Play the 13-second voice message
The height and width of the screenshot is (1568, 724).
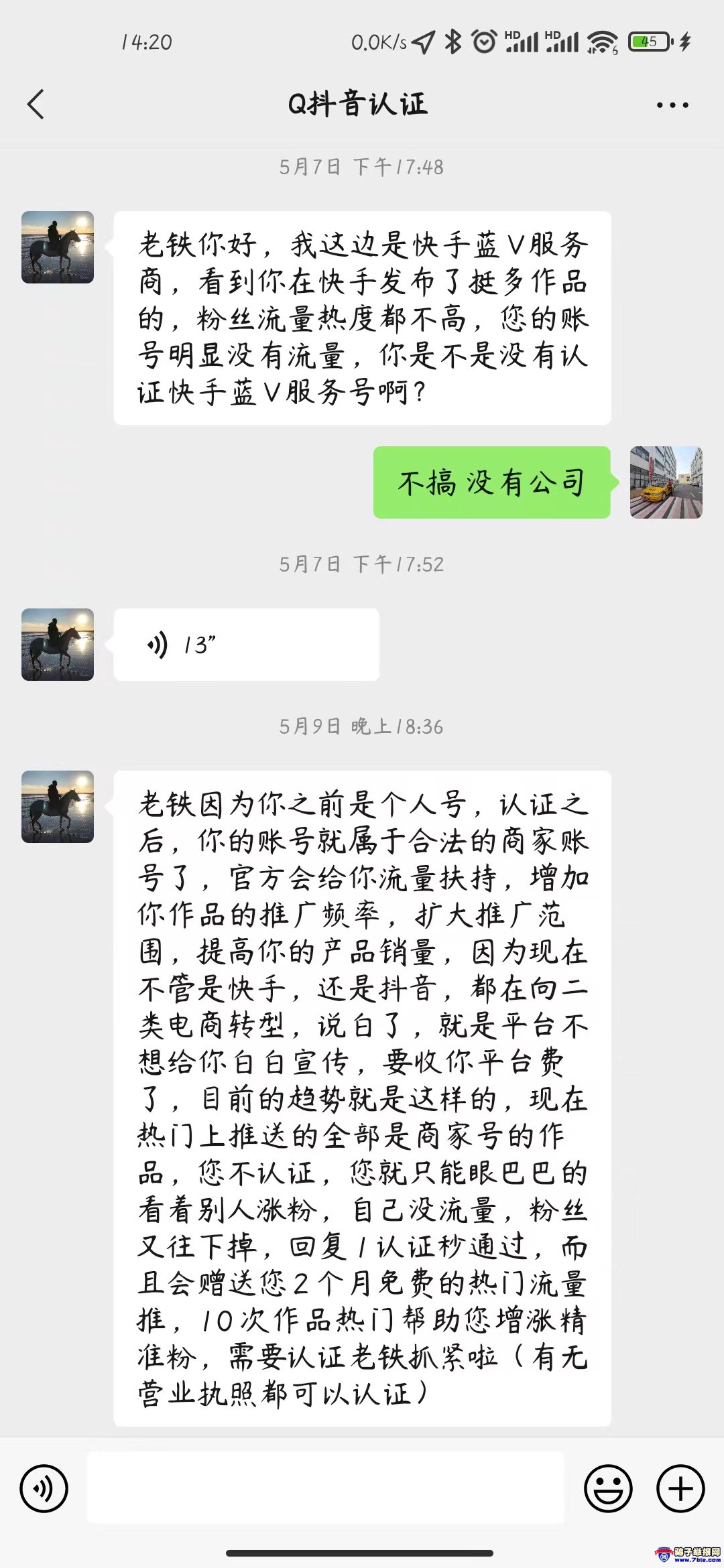pos(245,645)
